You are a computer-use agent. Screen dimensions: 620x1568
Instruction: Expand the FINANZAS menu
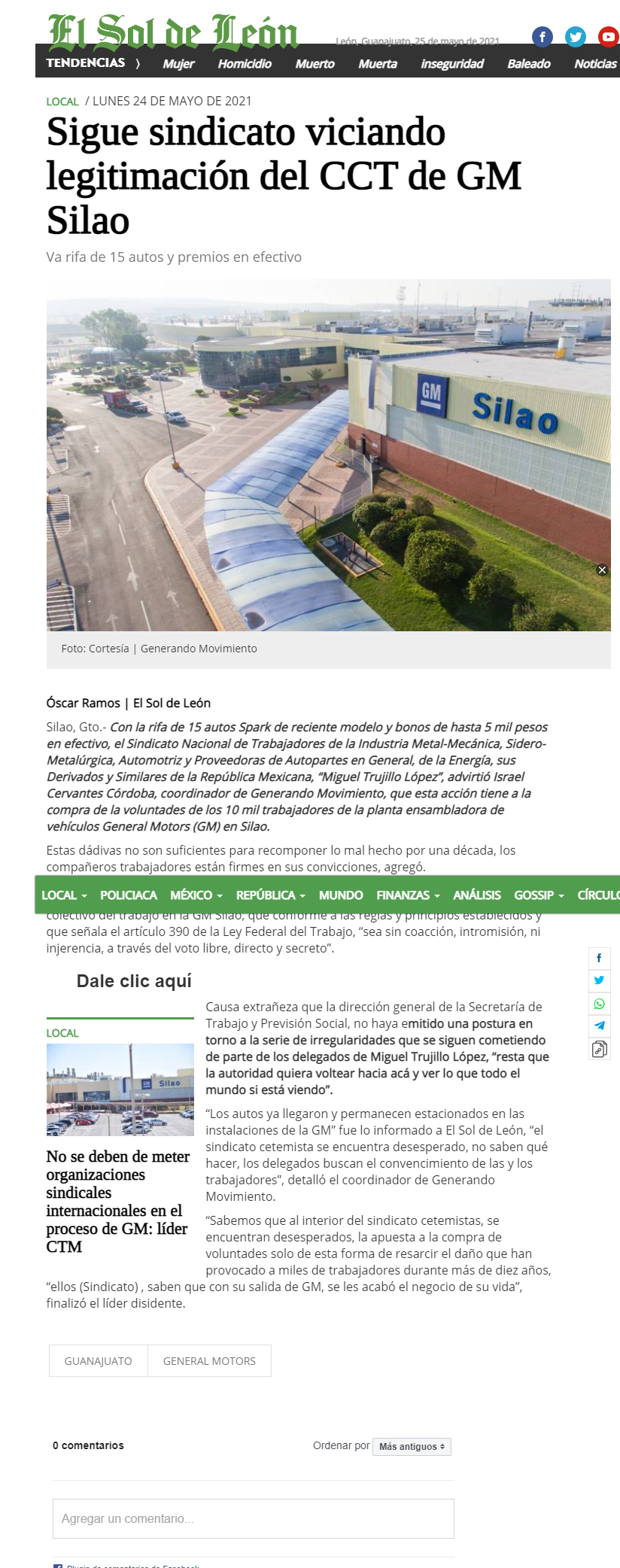pos(408,895)
